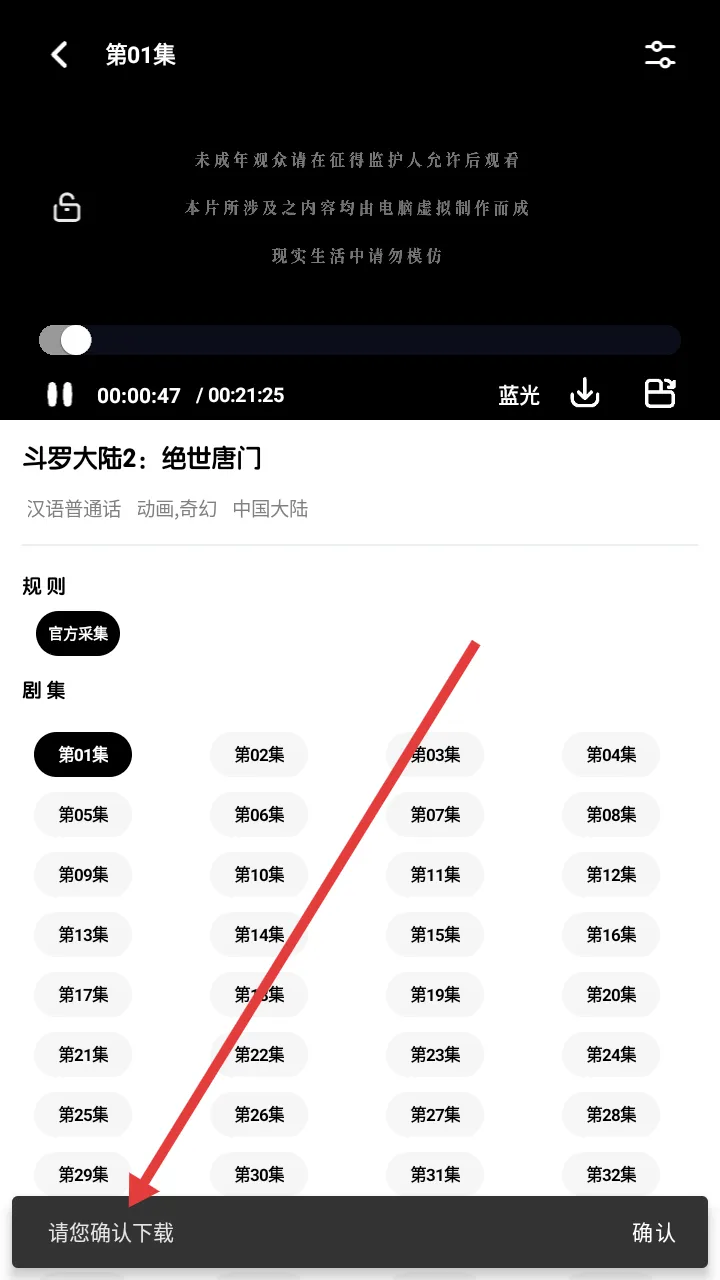720x1280 pixels.
Task: Play episode 第04集
Action: 611,755
